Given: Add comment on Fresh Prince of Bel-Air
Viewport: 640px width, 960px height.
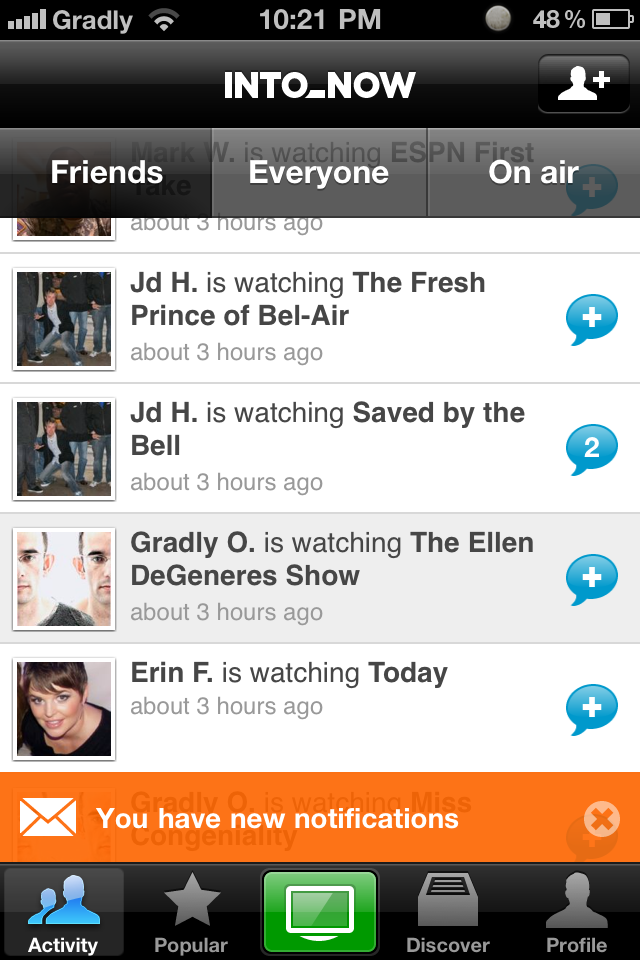Looking at the screenshot, I should coord(591,319).
